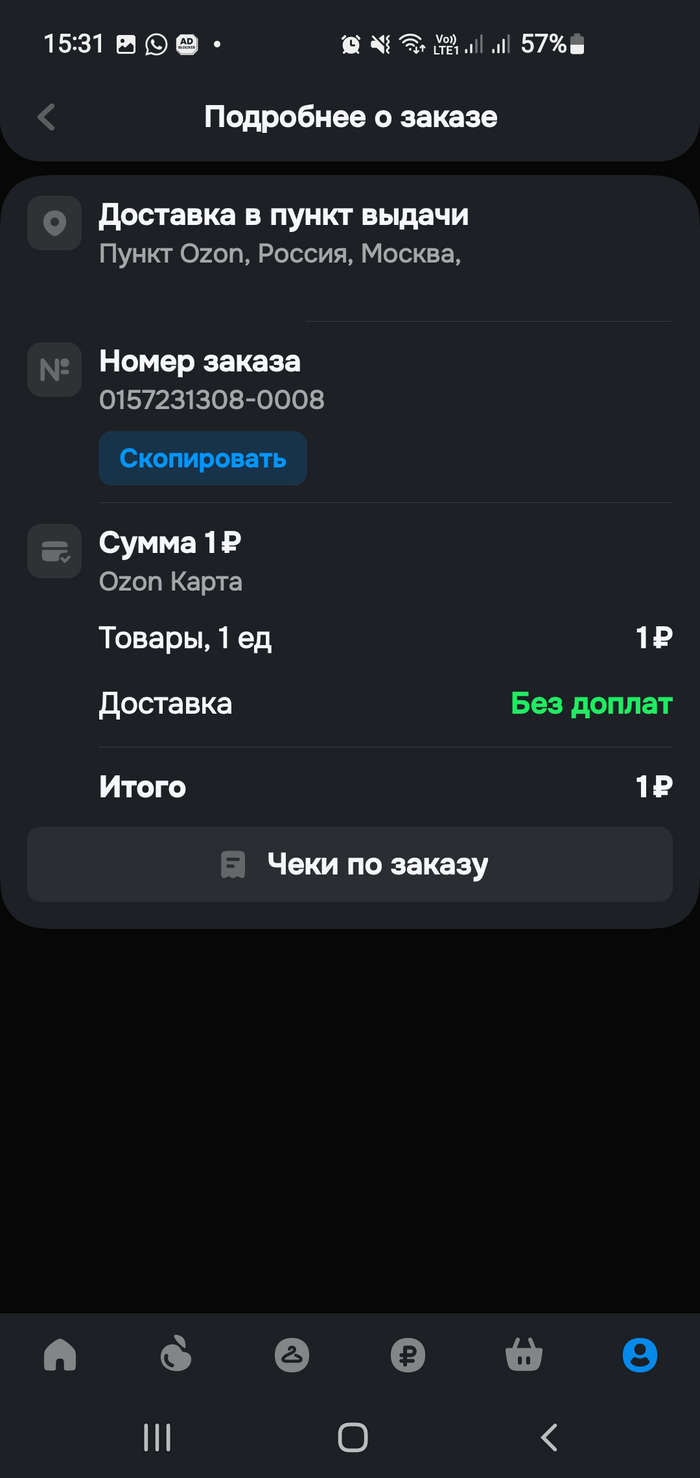
Task: Open the Fresh groceries tab
Action: click(x=176, y=1356)
